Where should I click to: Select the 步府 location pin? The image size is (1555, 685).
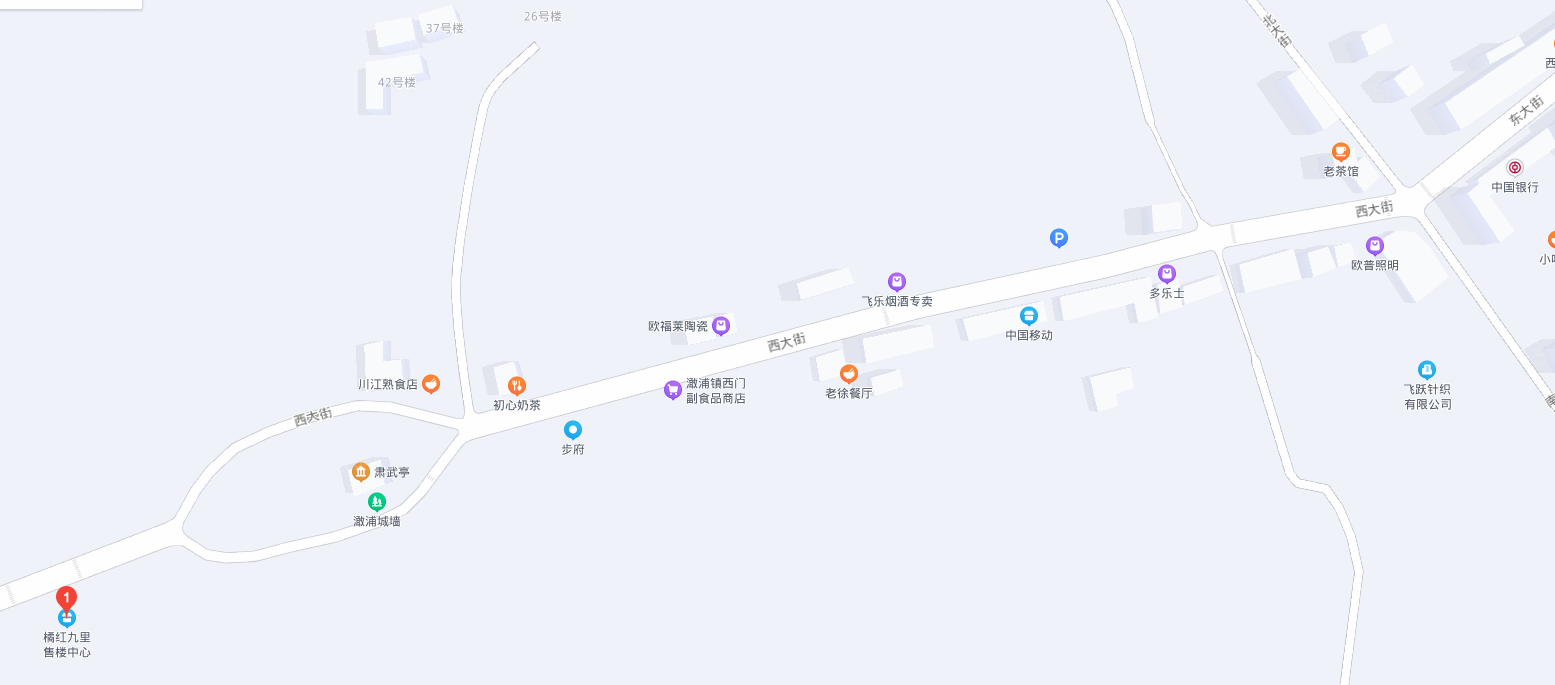(x=573, y=430)
